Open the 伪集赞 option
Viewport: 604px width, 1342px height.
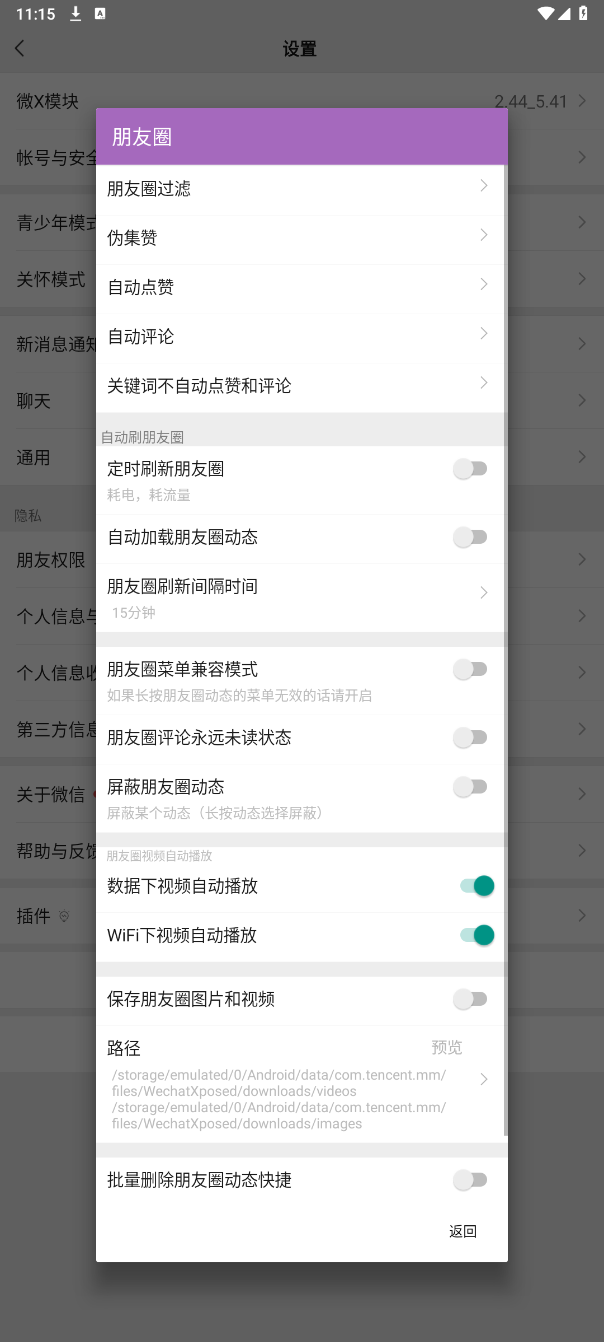coord(300,238)
